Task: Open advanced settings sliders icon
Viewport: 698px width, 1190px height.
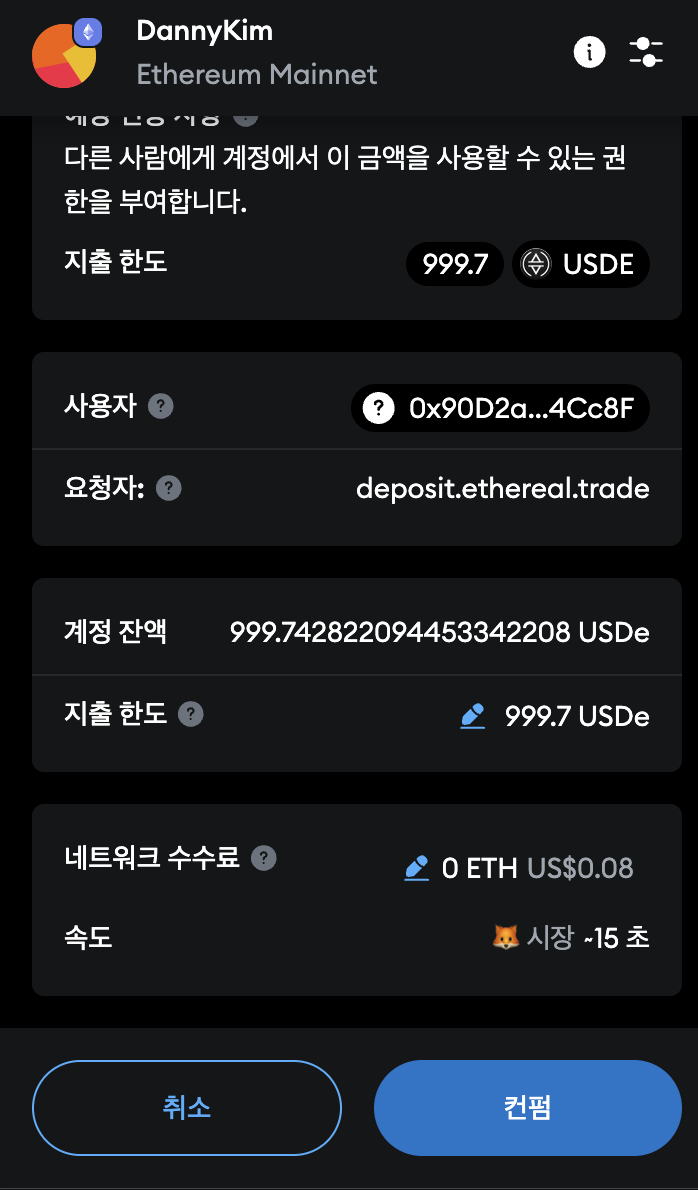Action: pyautogui.click(x=646, y=52)
